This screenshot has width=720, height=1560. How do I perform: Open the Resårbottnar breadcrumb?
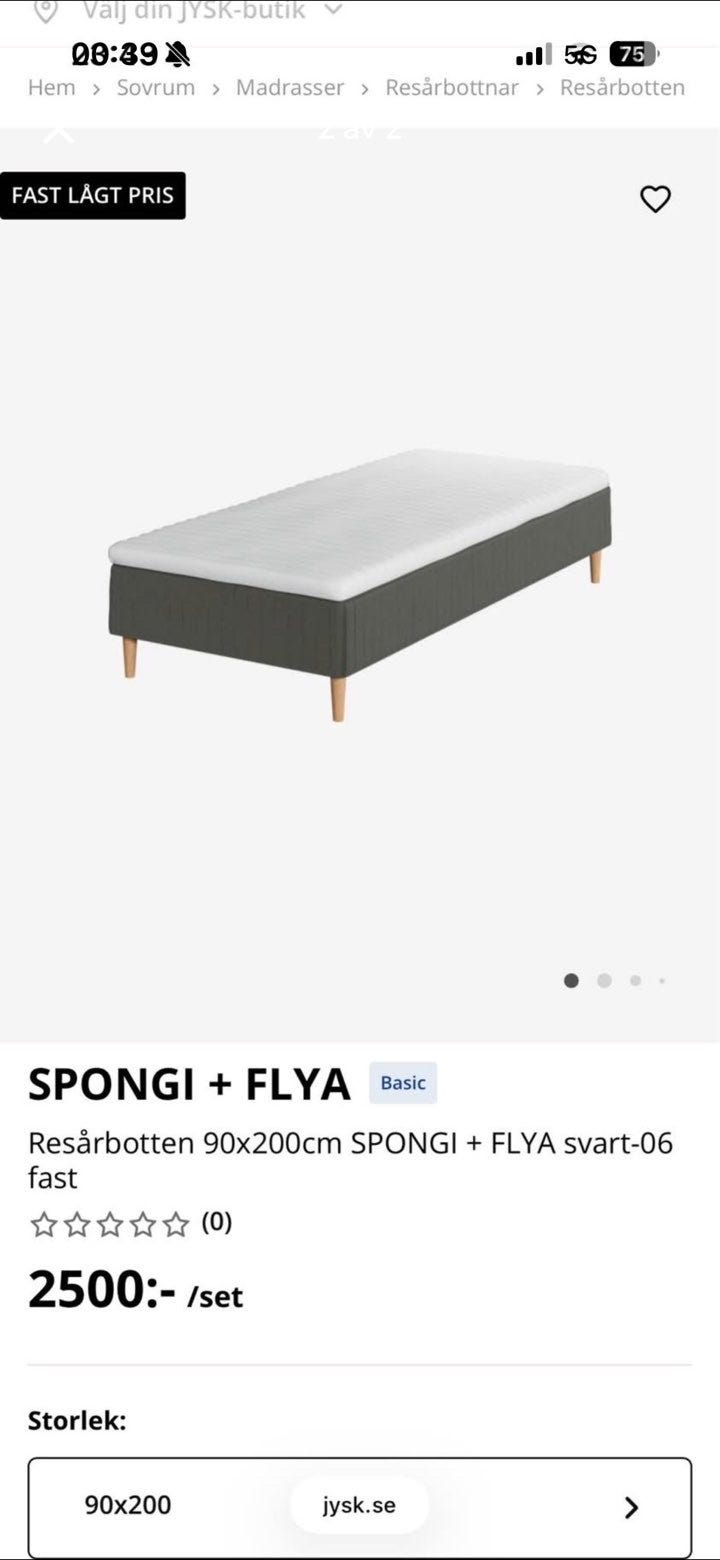(452, 88)
